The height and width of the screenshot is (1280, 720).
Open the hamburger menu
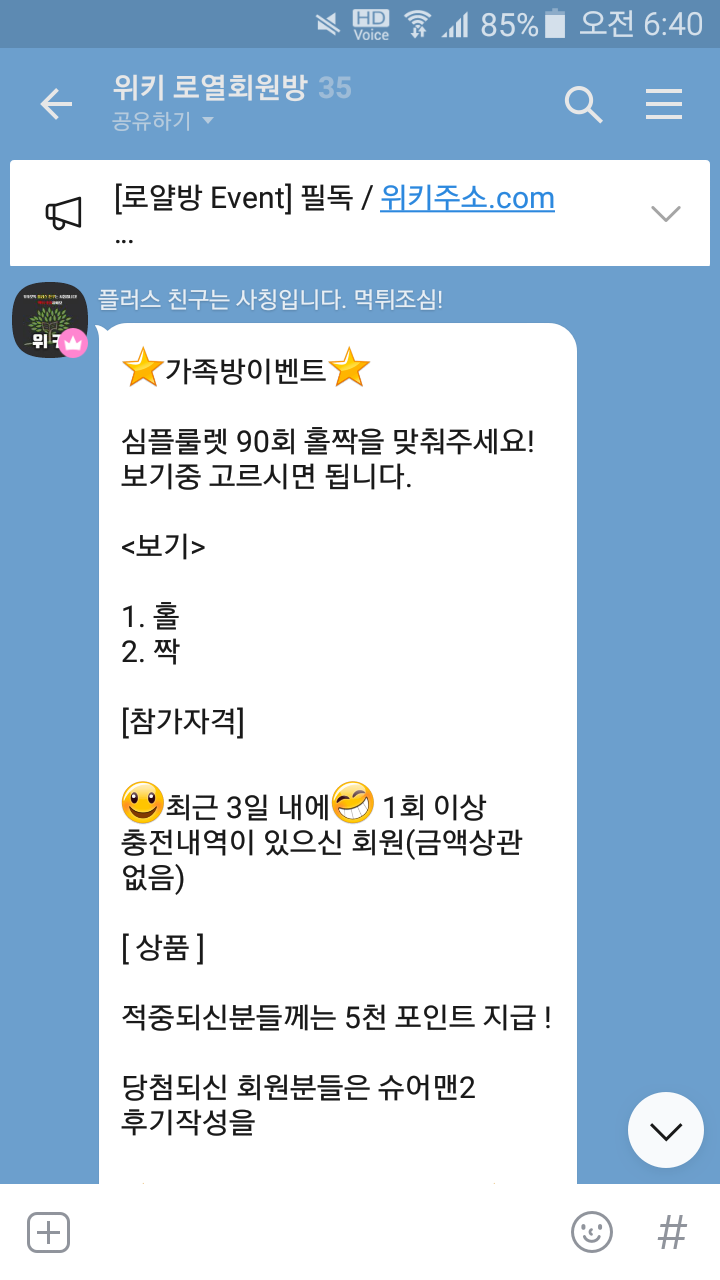pyautogui.click(x=664, y=104)
